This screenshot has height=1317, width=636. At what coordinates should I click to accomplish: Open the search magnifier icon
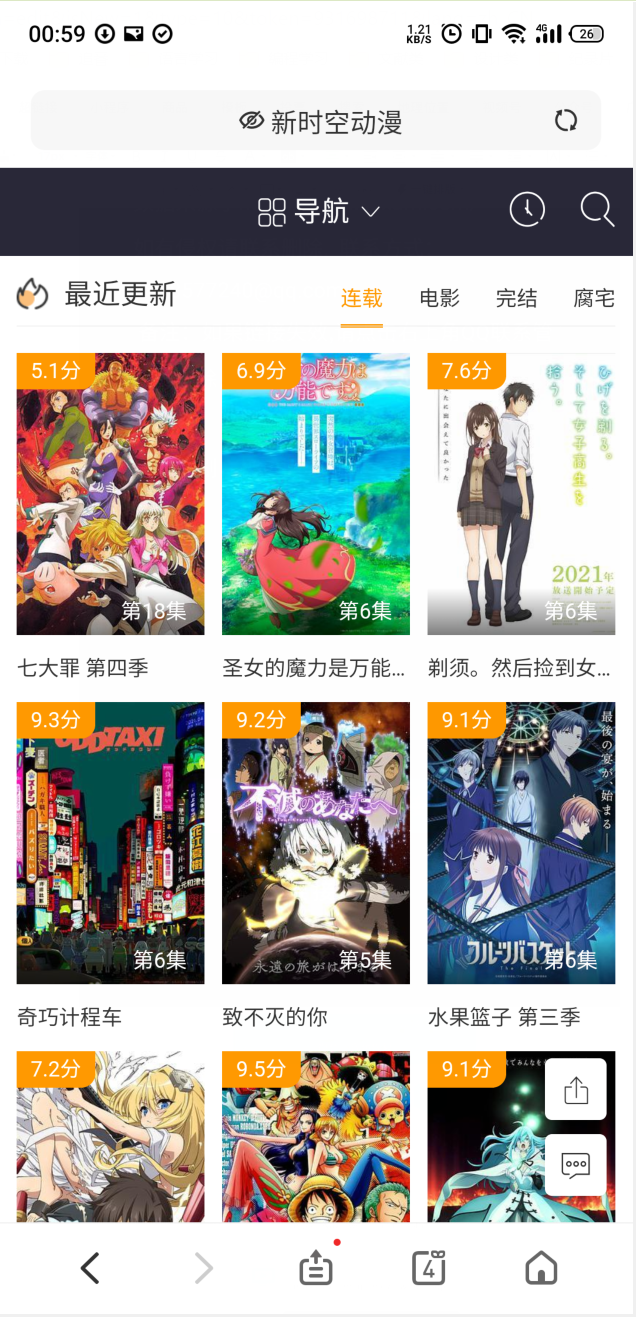[597, 210]
